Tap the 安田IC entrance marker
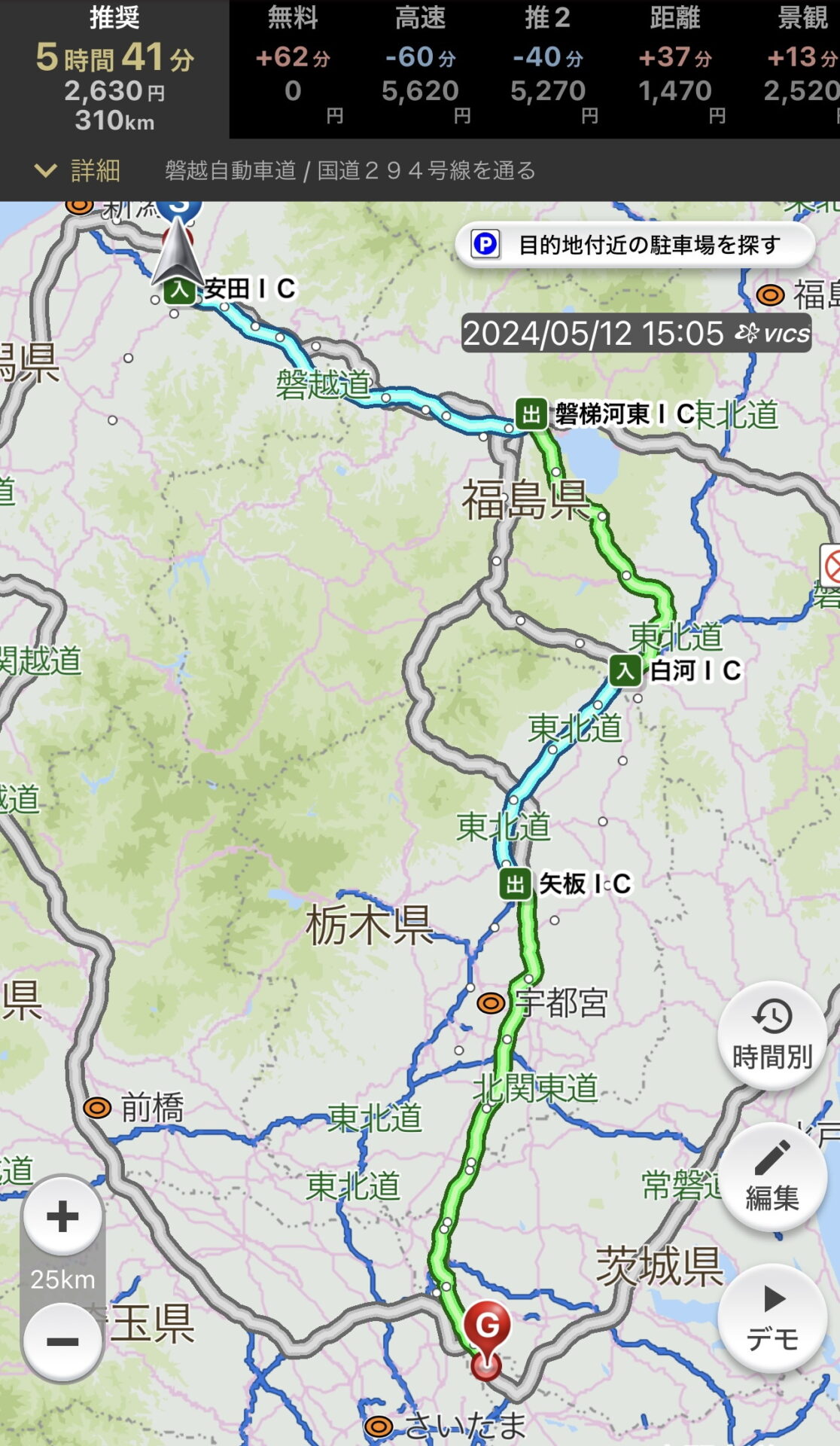The image size is (840, 1446). pyautogui.click(x=179, y=289)
